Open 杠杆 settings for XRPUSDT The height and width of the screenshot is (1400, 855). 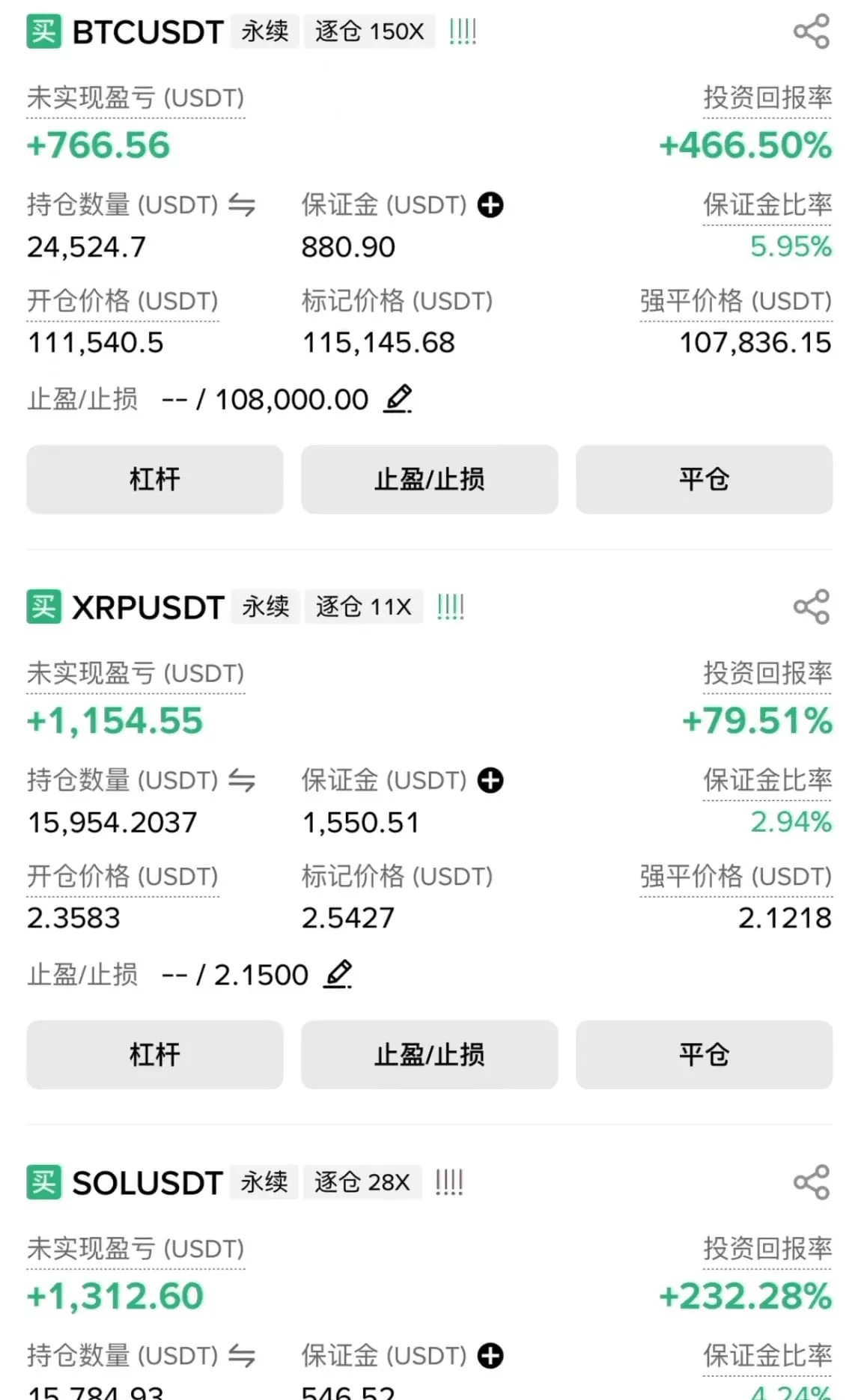154,1054
